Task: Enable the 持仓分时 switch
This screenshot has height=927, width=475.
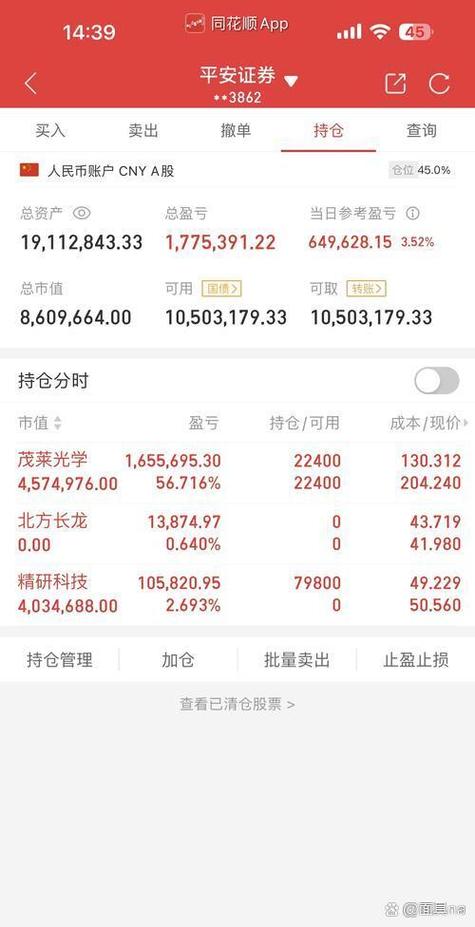Action: pos(437,381)
